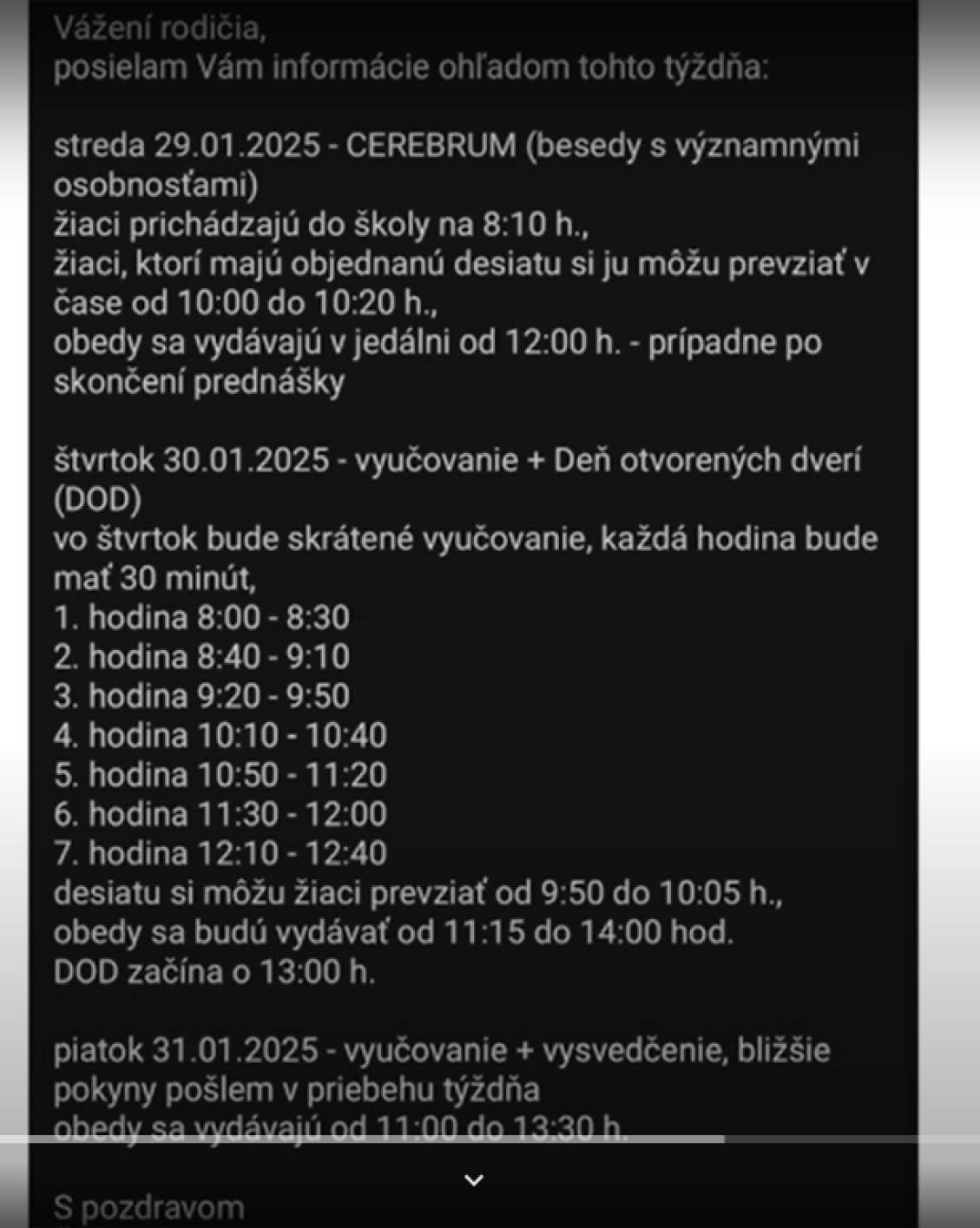The height and width of the screenshot is (1228, 980).
Task: Expand the message with the down chevron
Action: [x=473, y=1179]
